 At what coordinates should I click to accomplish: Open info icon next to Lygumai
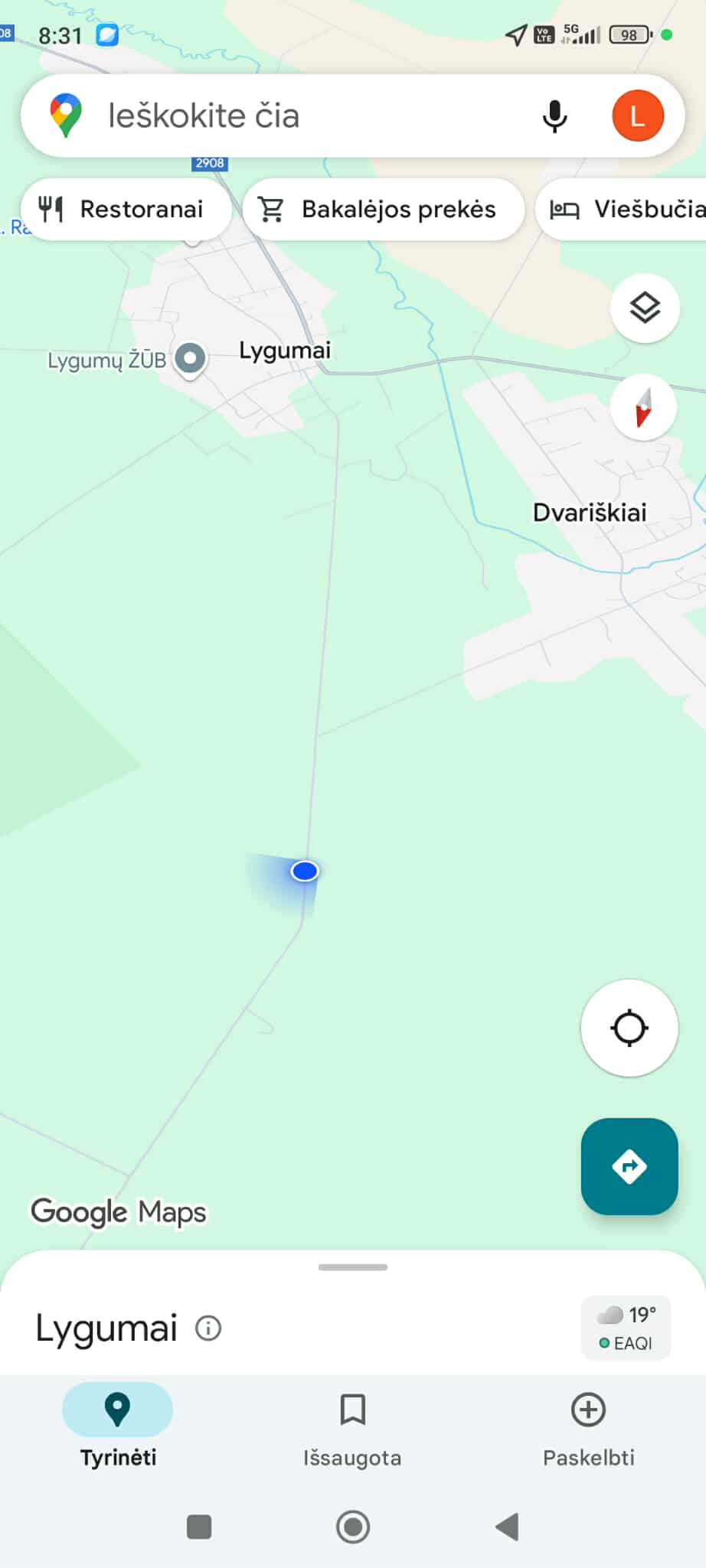pyautogui.click(x=208, y=1328)
